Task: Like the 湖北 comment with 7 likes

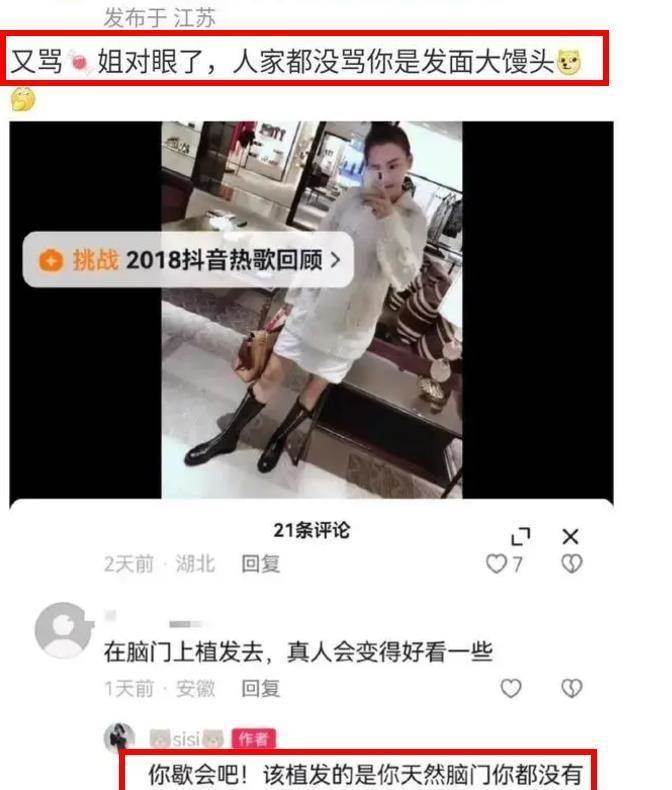Action: pos(497,565)
